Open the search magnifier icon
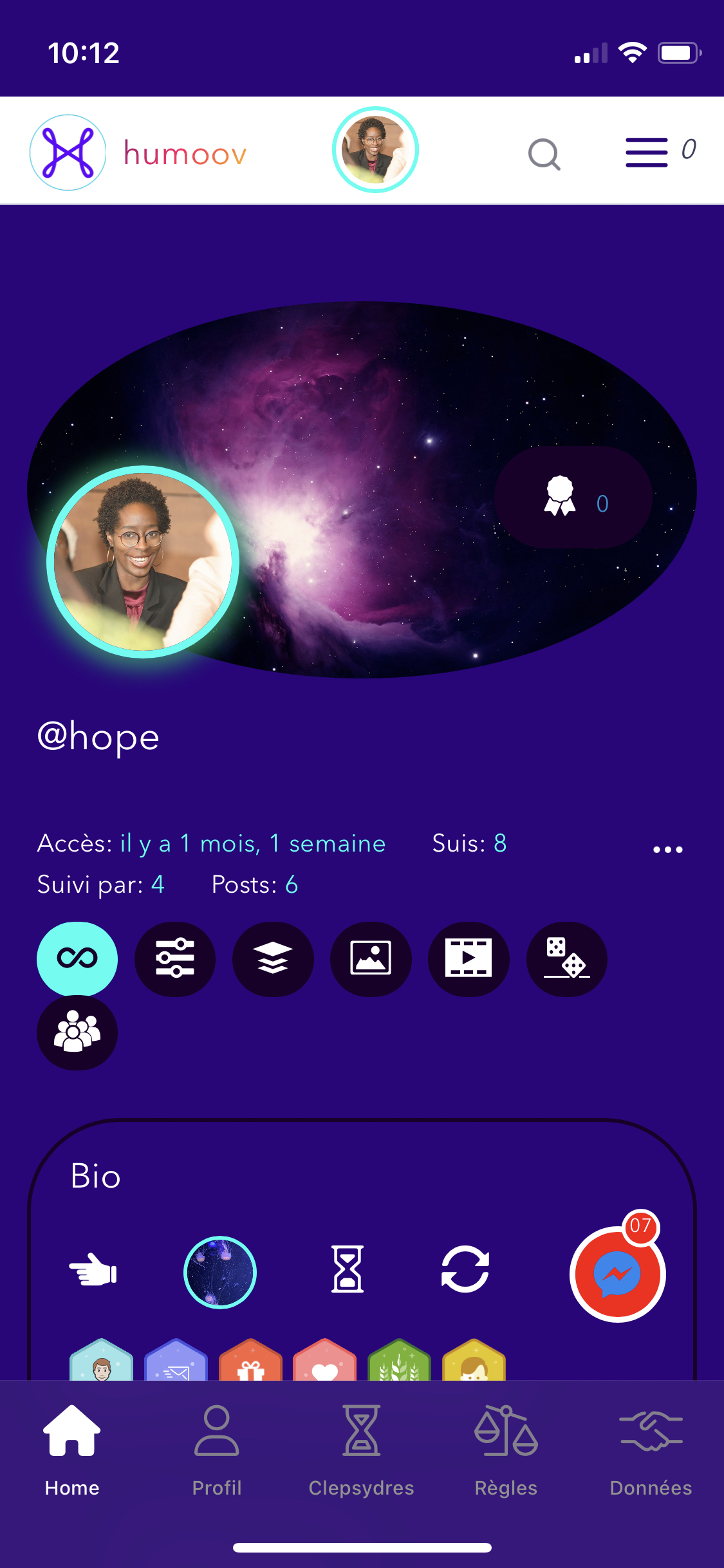Screen dimensions: 724x1568 click(544, 154)
